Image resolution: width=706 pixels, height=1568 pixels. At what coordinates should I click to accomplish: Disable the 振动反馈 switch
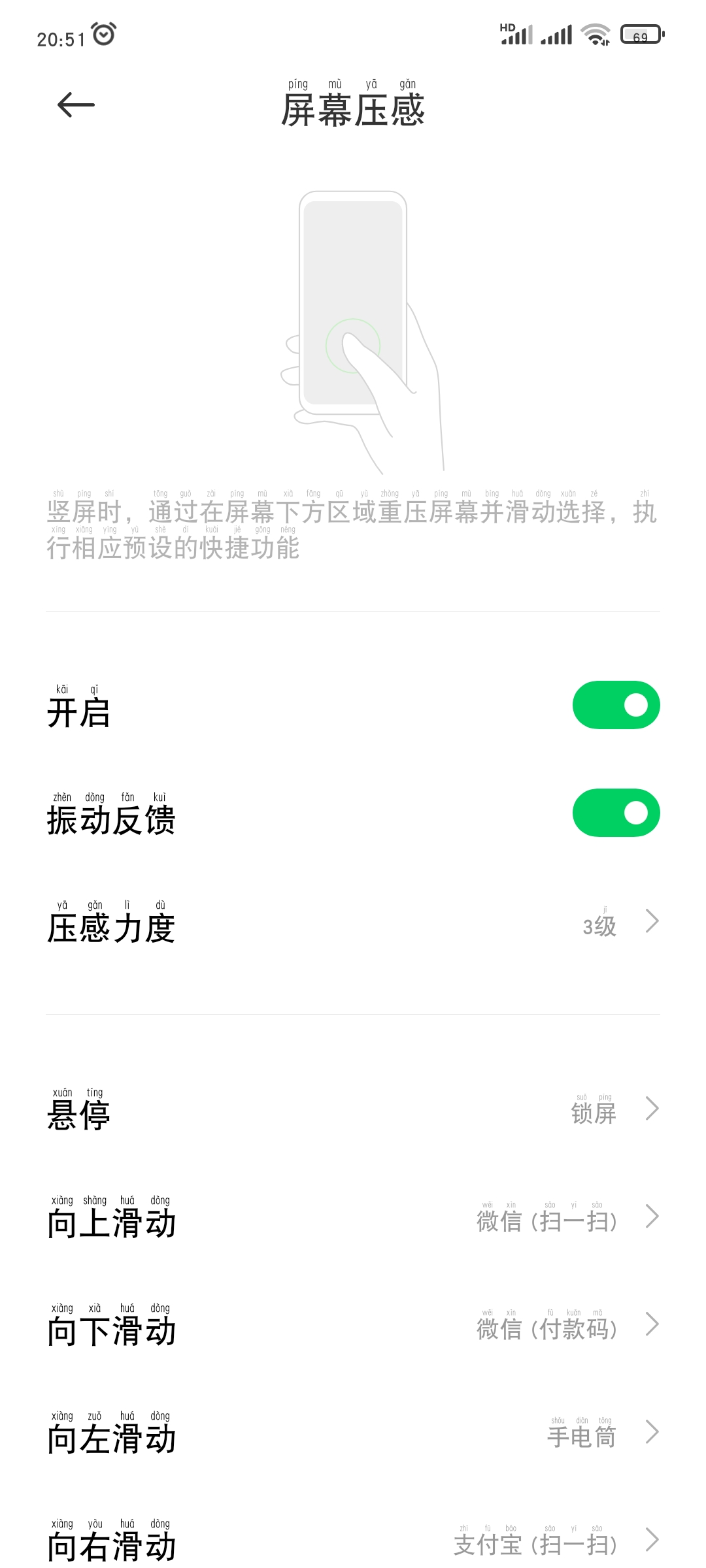[x=616, y=813]
